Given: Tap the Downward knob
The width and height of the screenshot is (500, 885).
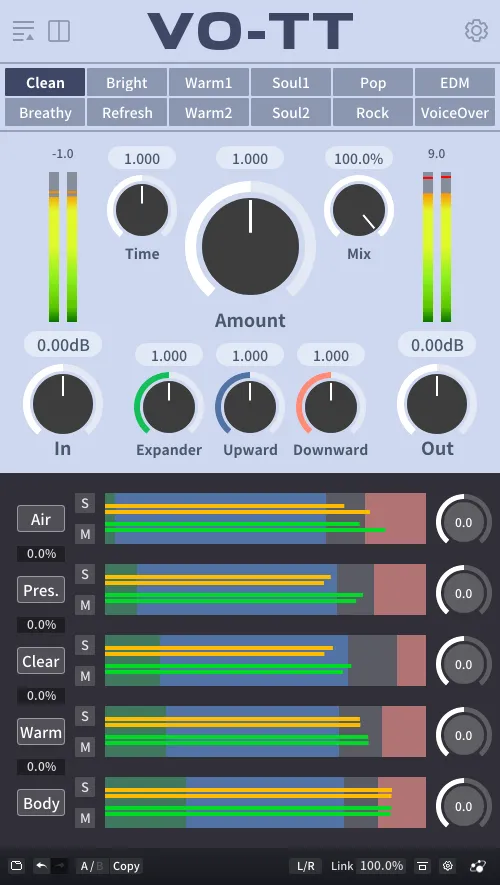Looking at the screenshot, I should [331, 406].
